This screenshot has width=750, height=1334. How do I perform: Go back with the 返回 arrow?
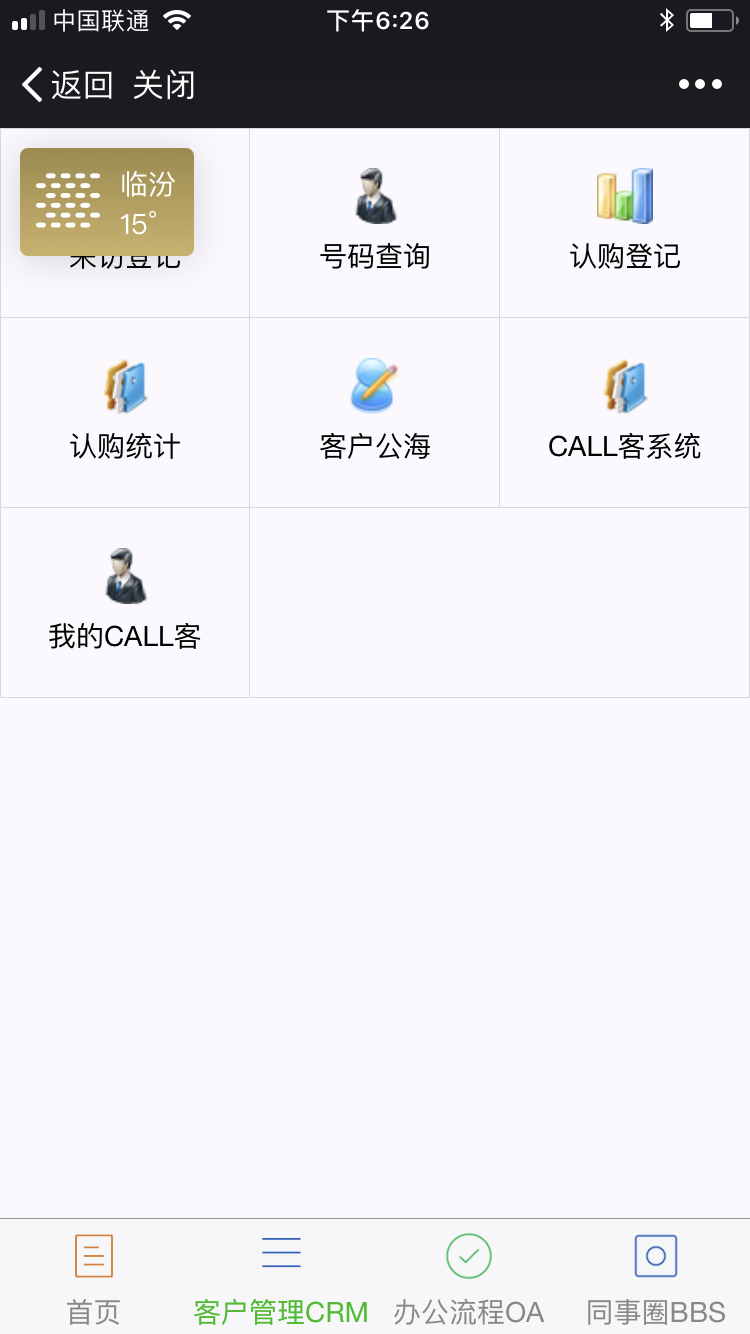67,85
